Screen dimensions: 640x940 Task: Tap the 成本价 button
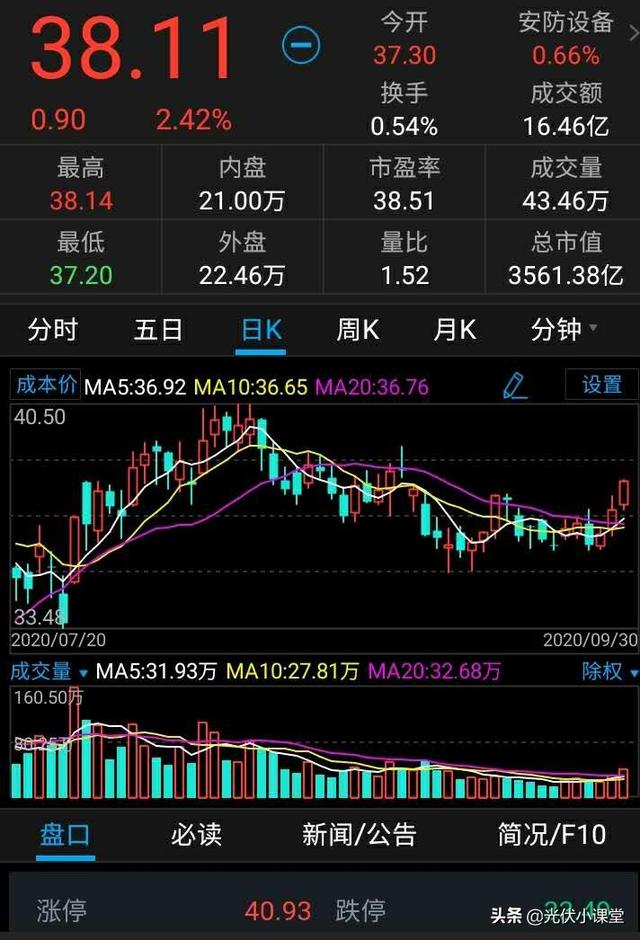point(45,385)
